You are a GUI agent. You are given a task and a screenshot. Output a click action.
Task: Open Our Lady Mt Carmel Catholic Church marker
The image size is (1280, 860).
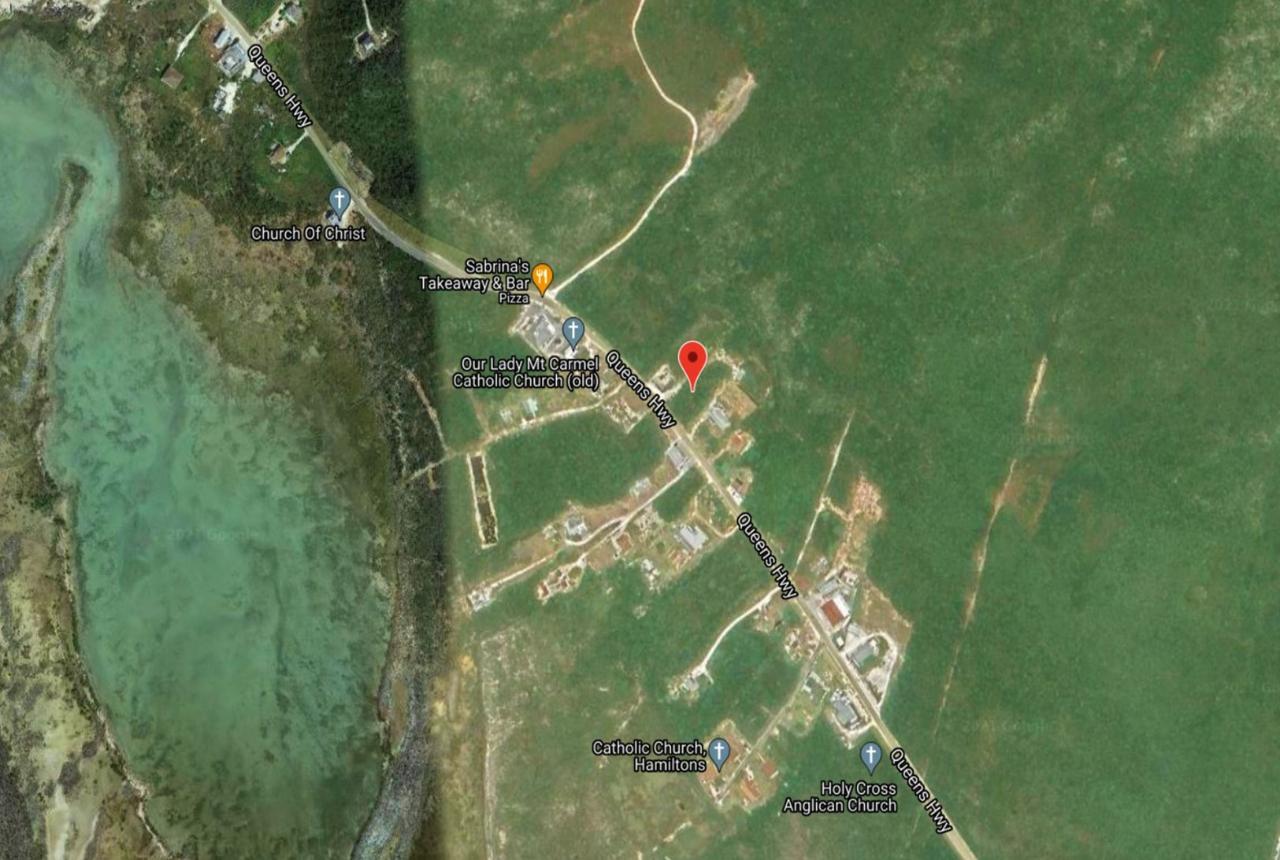click(573, 331)
